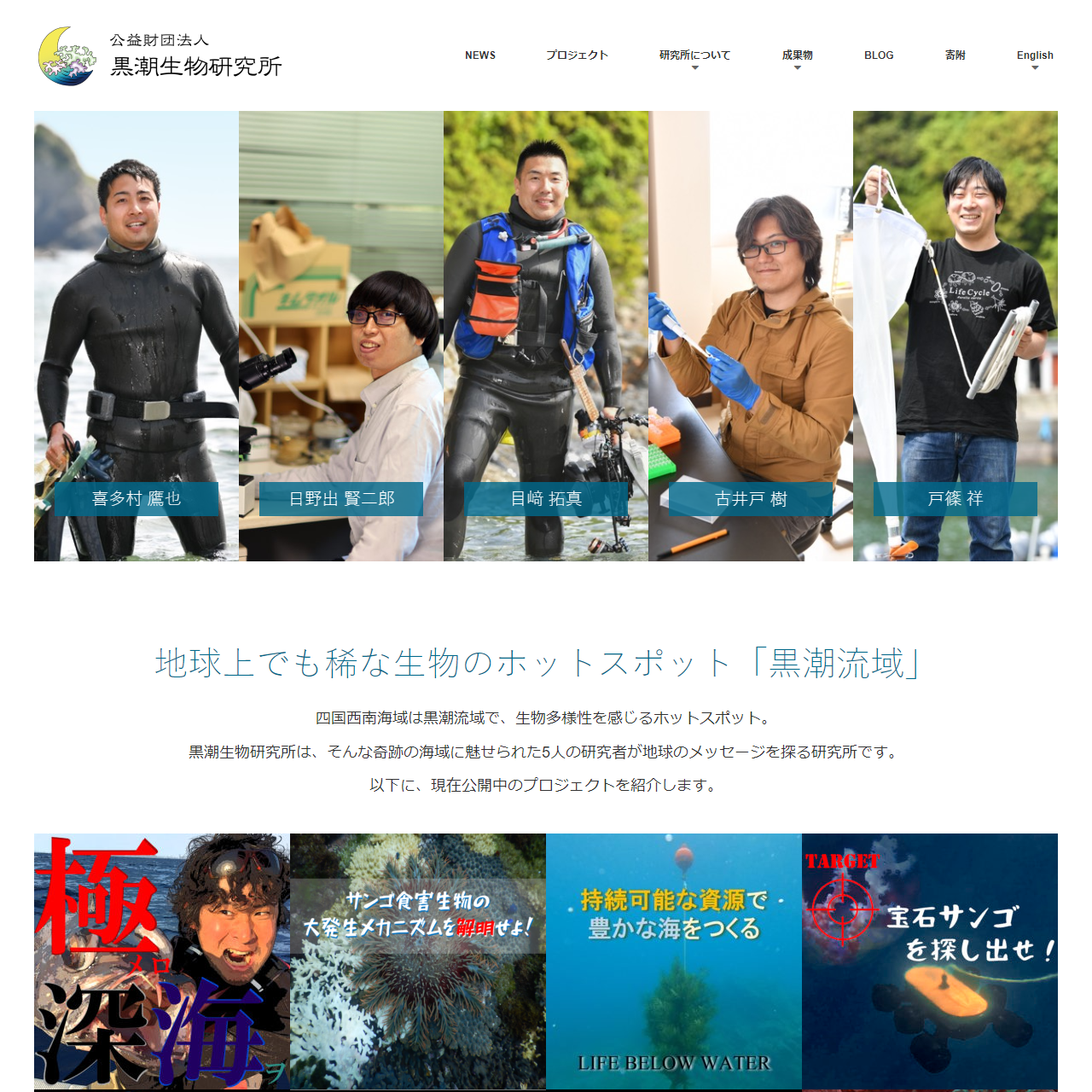Visit the BLOG section
1092x1092 pixels.
pyautogui.click(x=879, y=55)
